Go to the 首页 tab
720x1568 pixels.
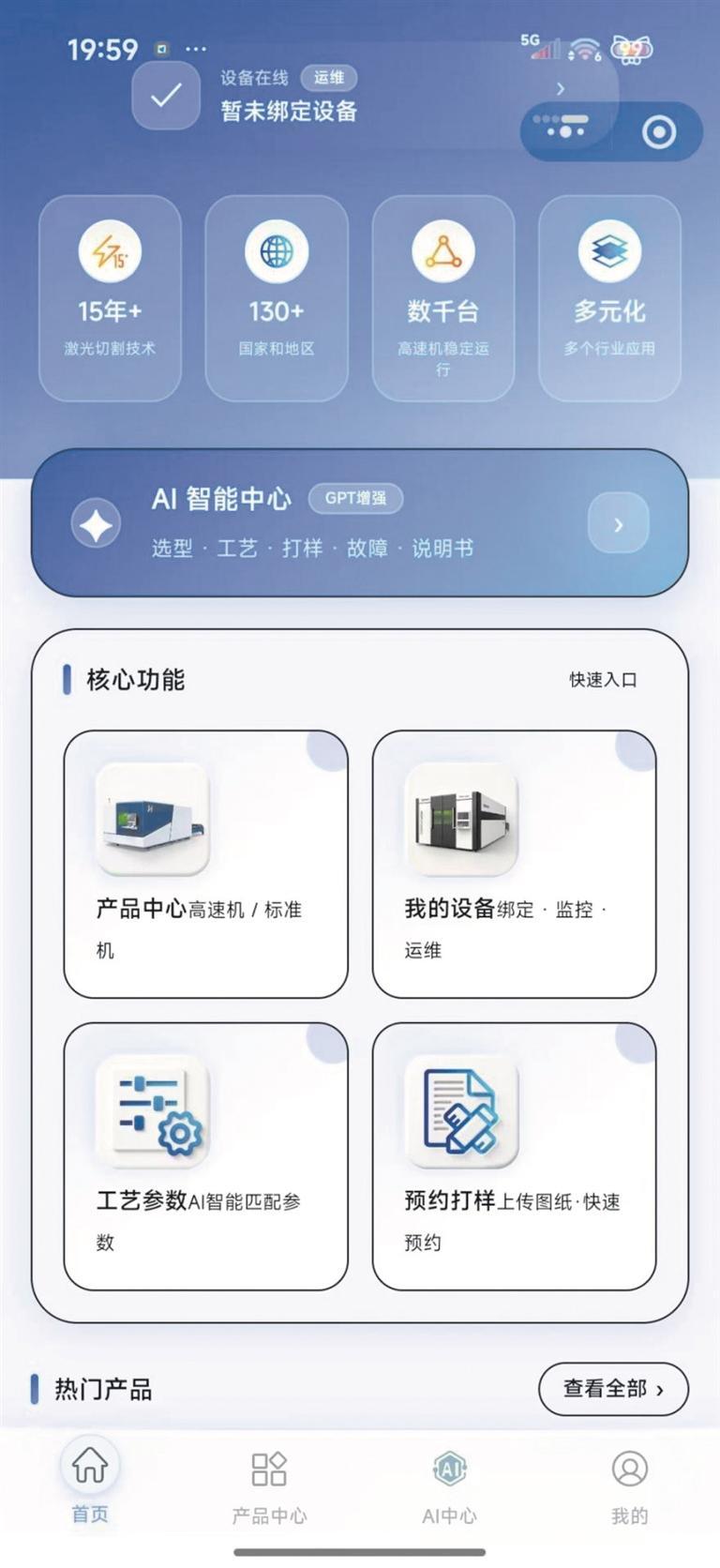coord(90,1485)
